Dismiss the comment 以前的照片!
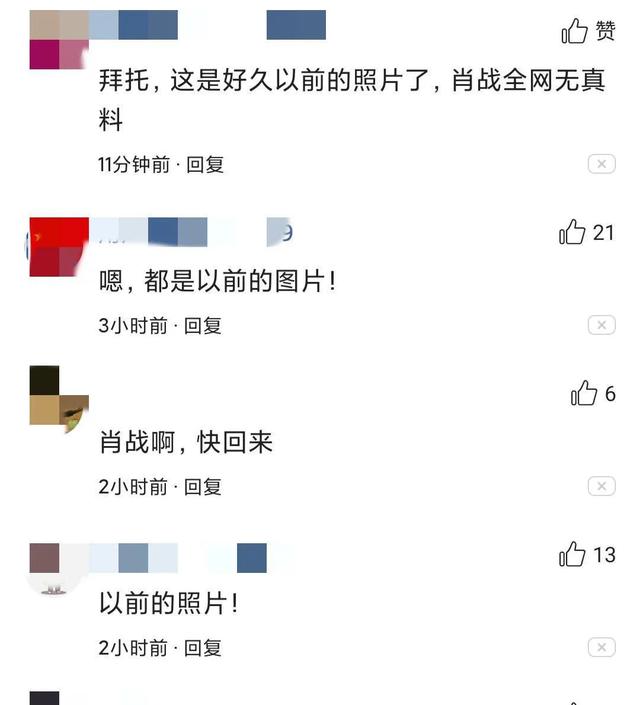Screen dimensions: 640x705 (601, 647)
